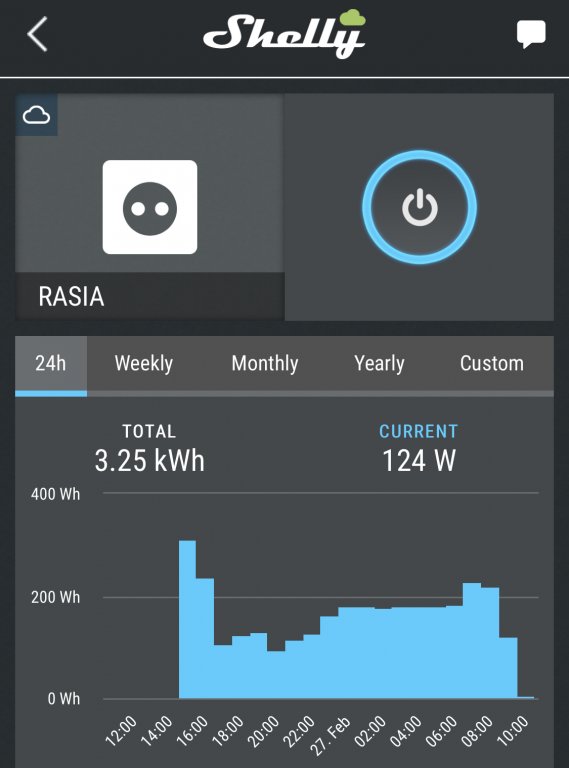The height and width of the screenshot is (768, 569).
Task: Show the Yearly consumption tab
Action: (x=379, y=364)
